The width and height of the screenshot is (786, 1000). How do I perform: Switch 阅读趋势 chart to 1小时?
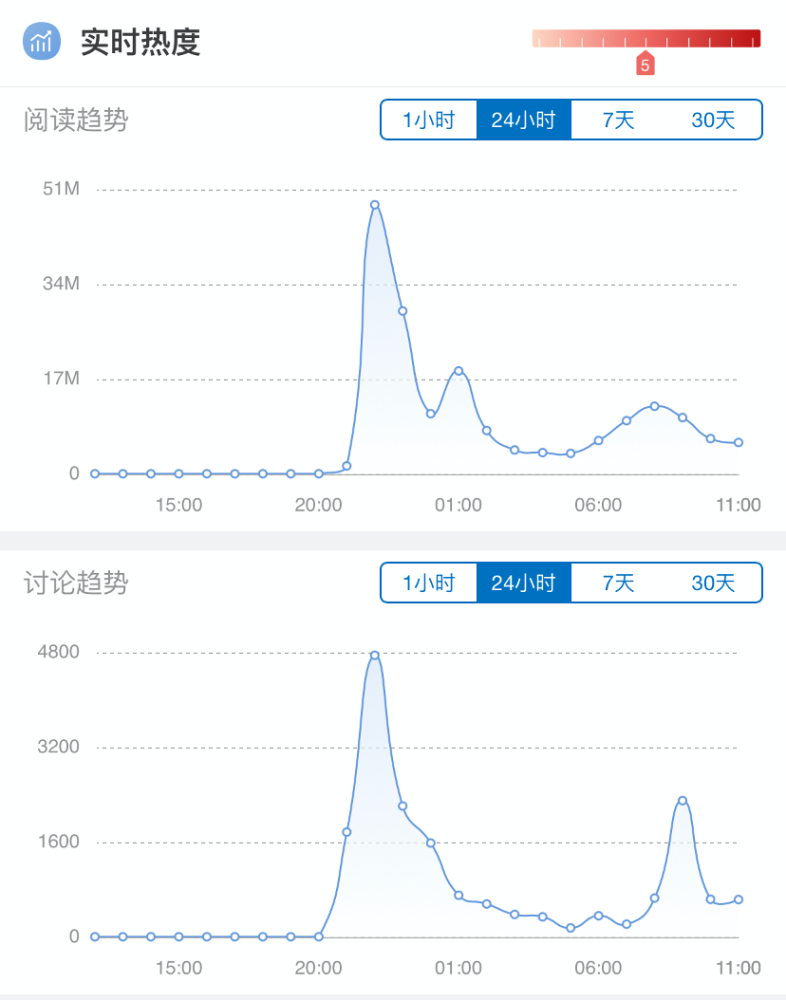[x=428, y=120]
